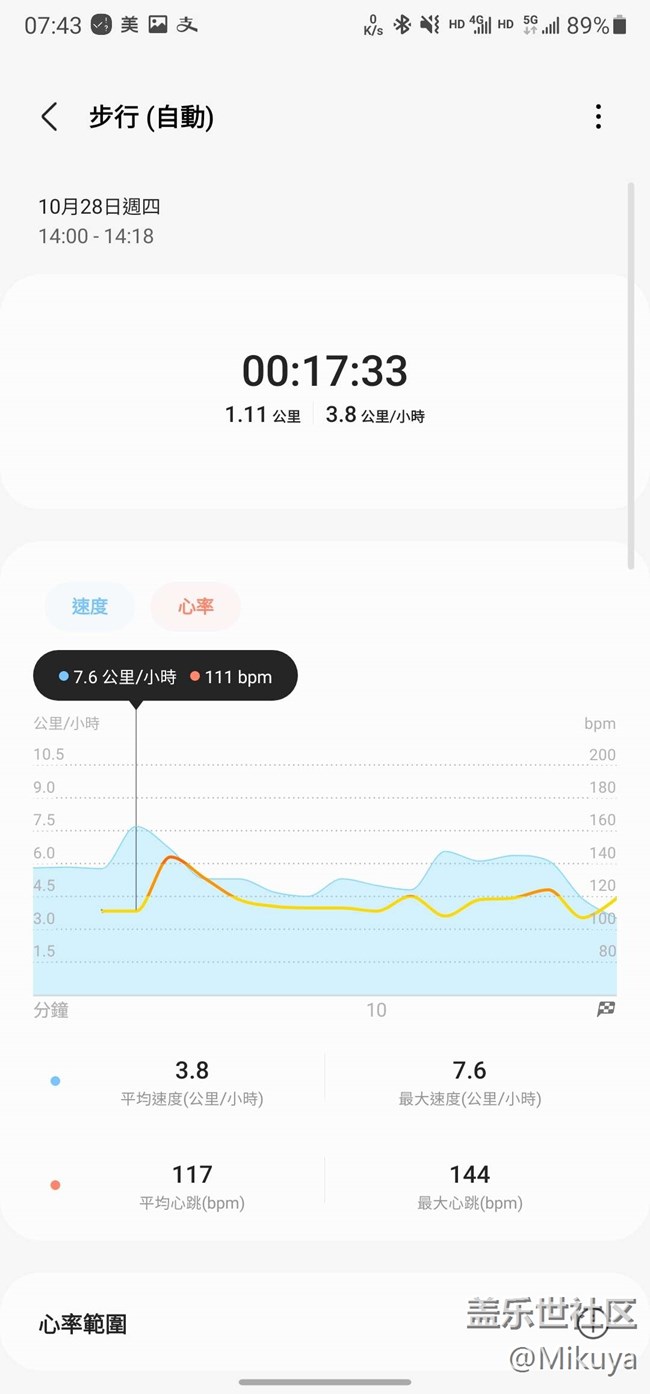Open the three-dot overflow menu
This screenshot has width=650, height=1394.
coord(598,117)
